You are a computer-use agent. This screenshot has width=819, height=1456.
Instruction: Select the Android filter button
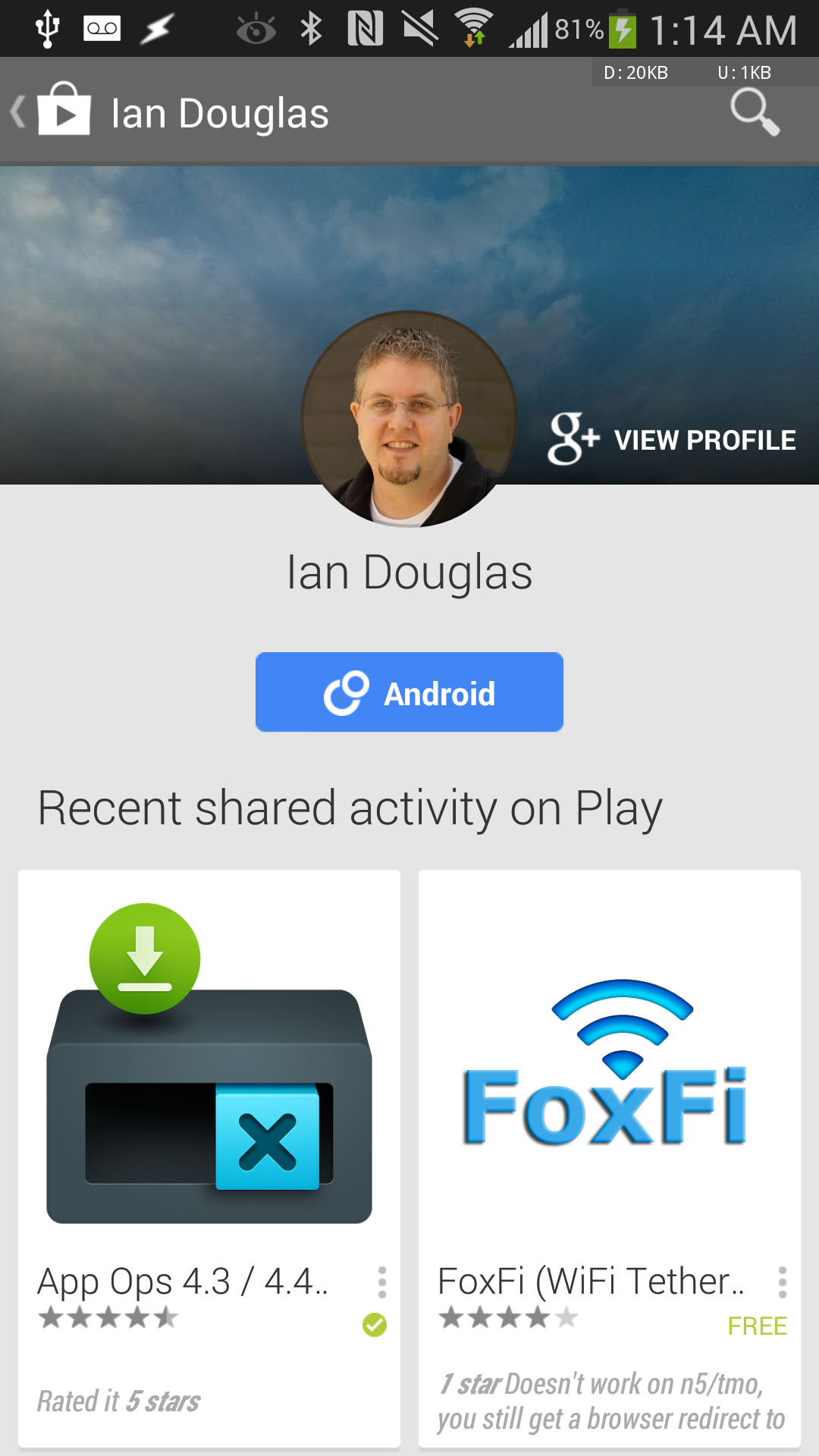(409, 692)
